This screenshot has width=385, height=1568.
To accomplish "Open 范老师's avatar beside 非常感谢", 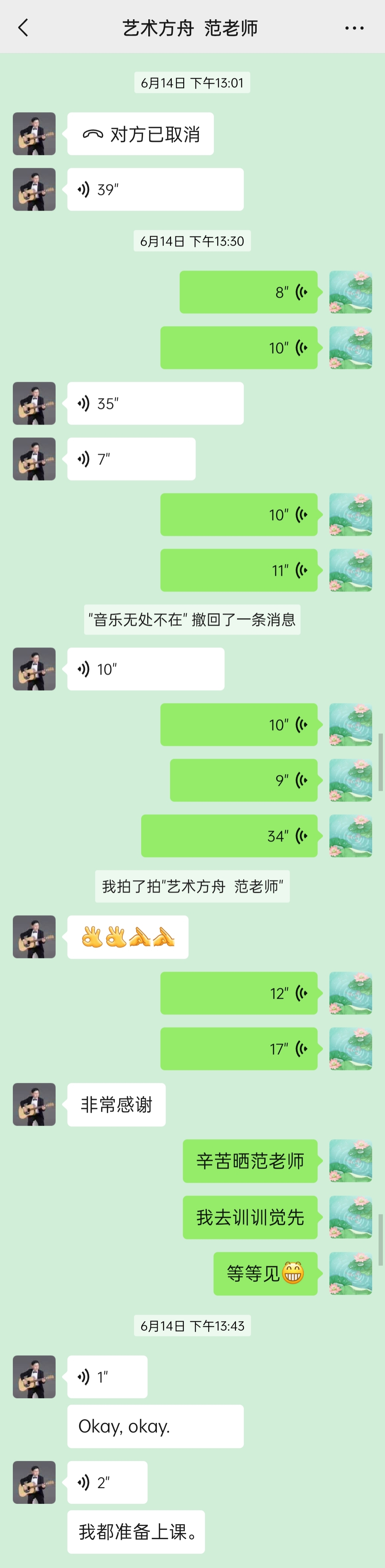I will (x=34, y=1104).
